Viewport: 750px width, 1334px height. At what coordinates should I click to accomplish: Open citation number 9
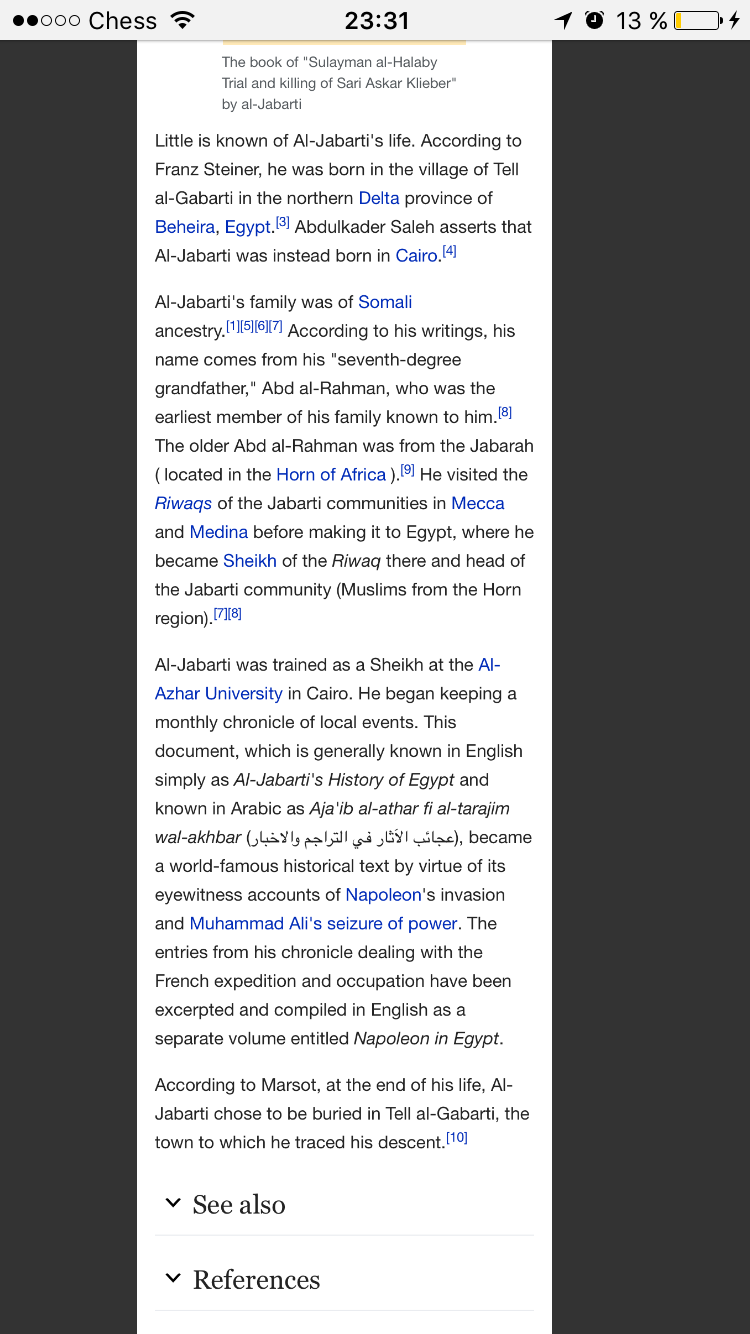(407, 470)
